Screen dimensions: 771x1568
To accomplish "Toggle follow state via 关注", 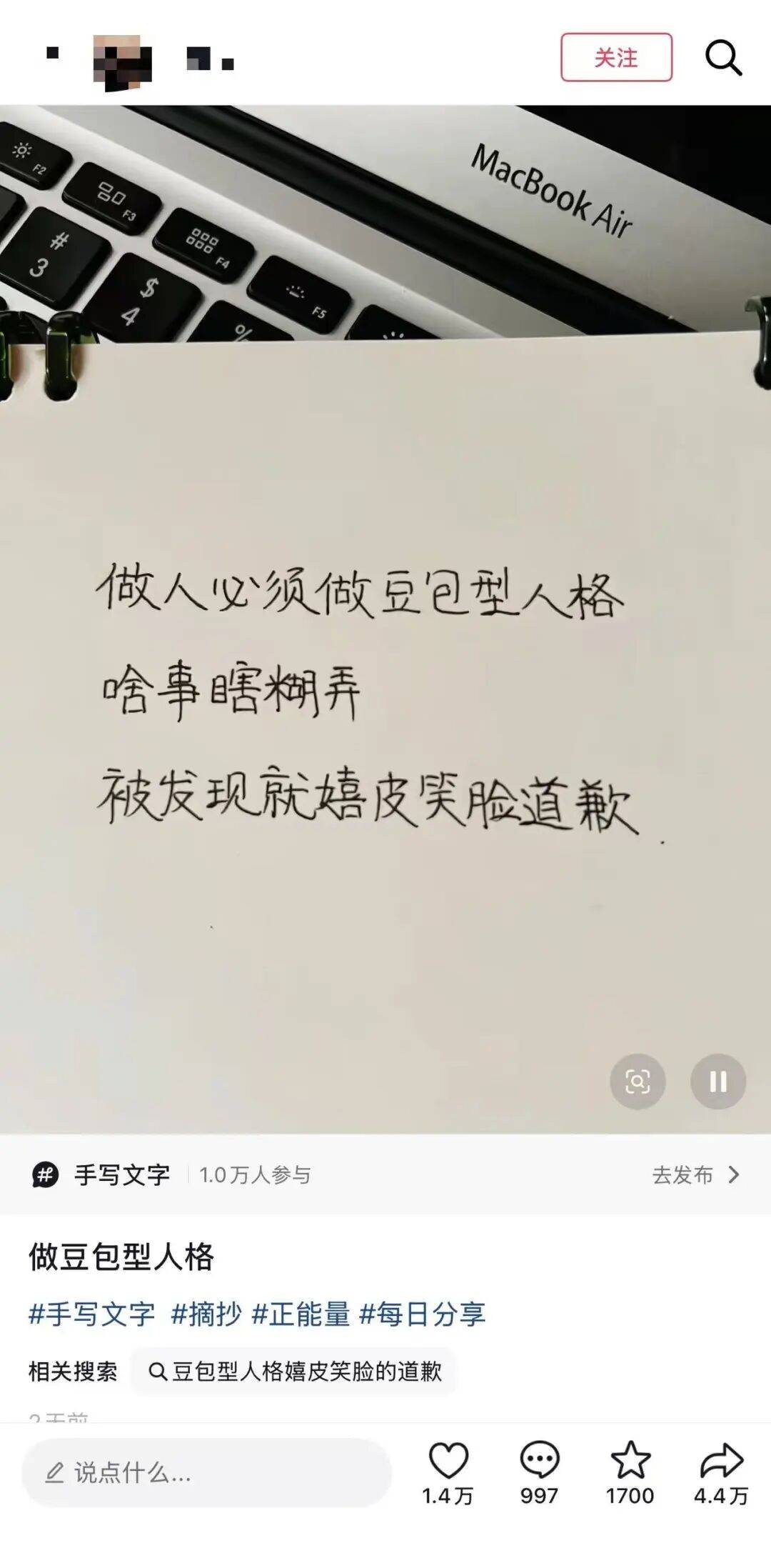I will pos(615,59).
